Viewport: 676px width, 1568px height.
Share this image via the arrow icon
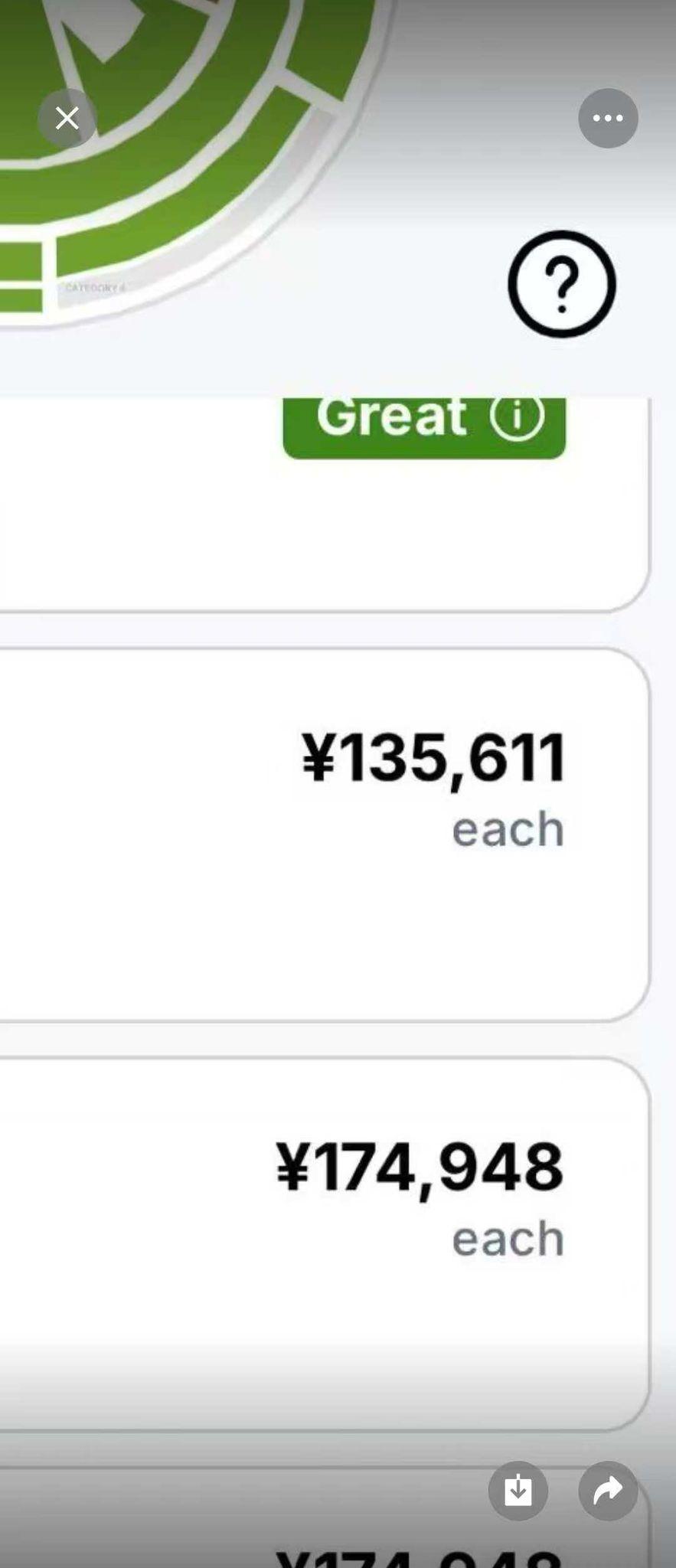point(608,1490)
